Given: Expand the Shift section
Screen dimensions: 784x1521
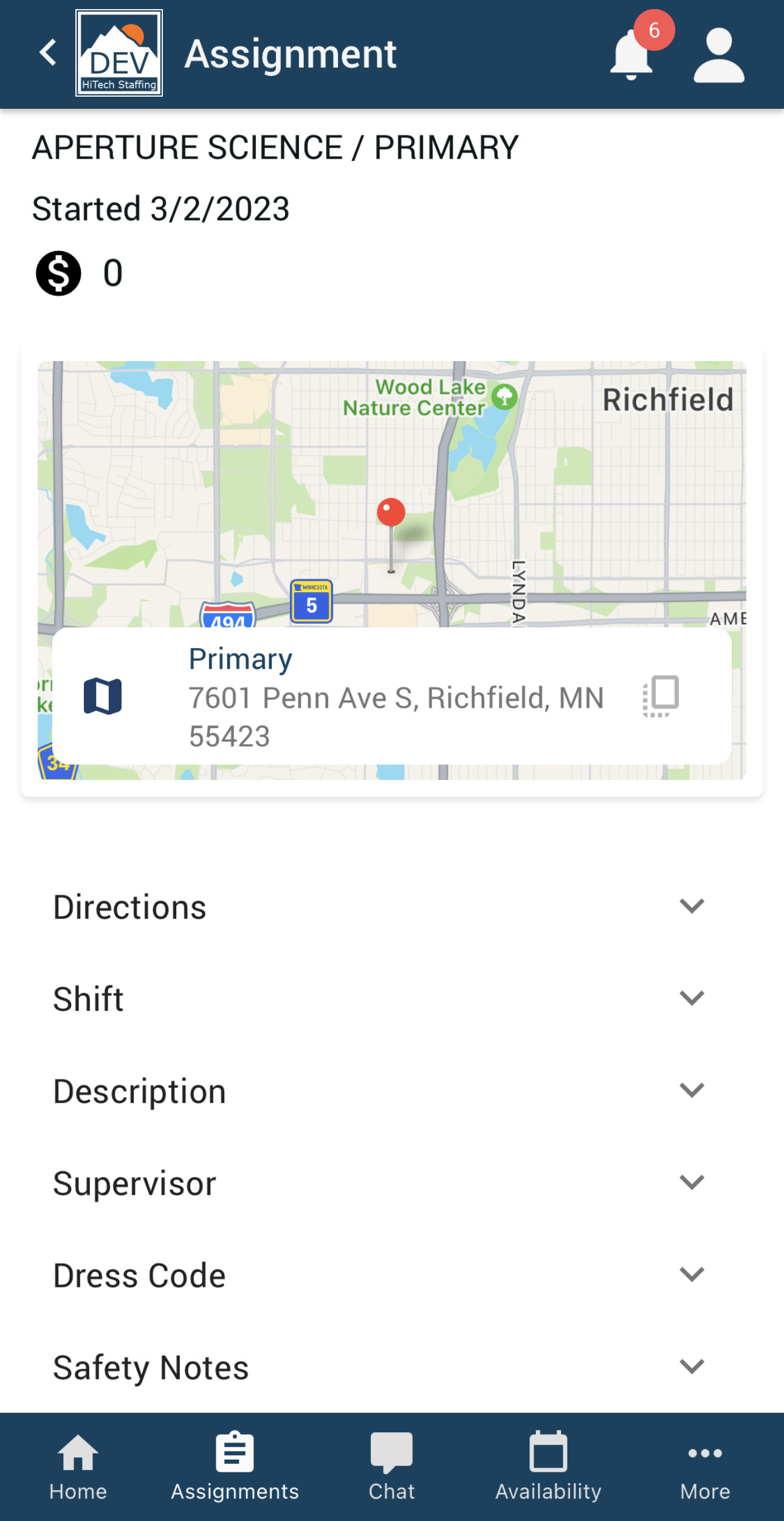Looking at the screenshot, I should (x=691, y=998).
